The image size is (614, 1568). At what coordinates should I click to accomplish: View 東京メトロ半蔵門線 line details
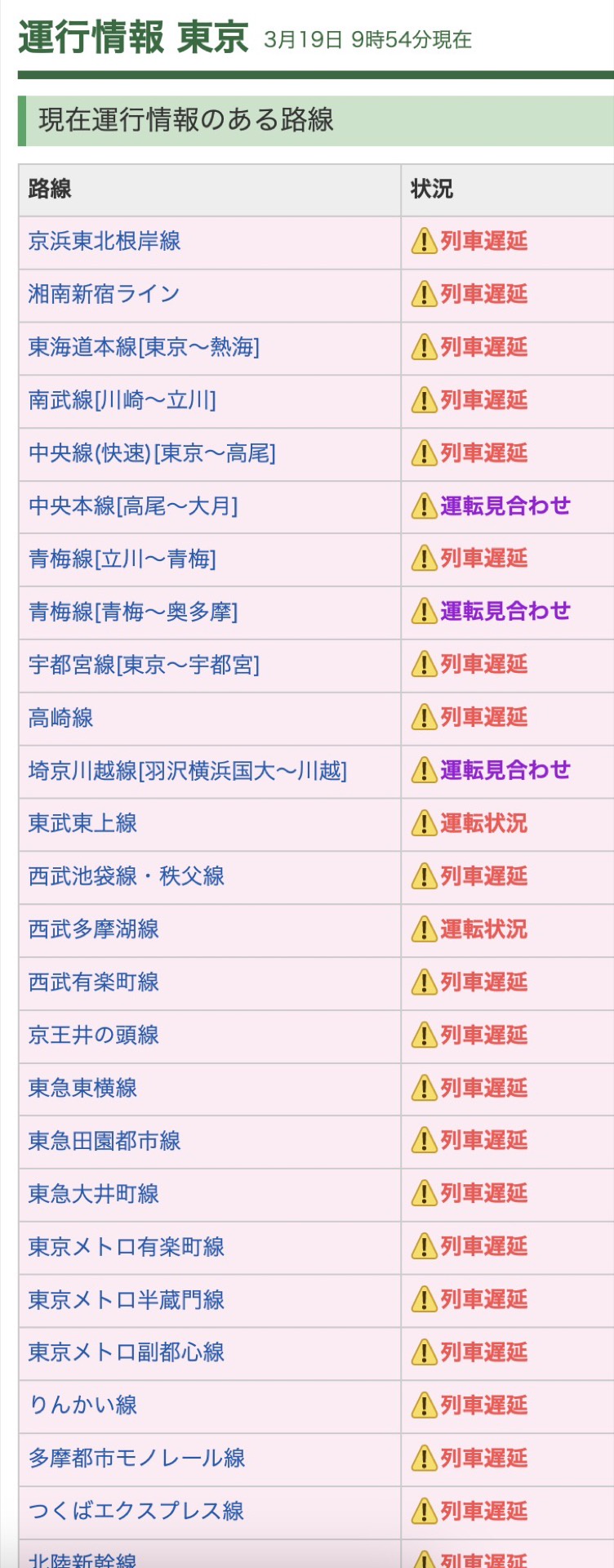[127, 1300]
